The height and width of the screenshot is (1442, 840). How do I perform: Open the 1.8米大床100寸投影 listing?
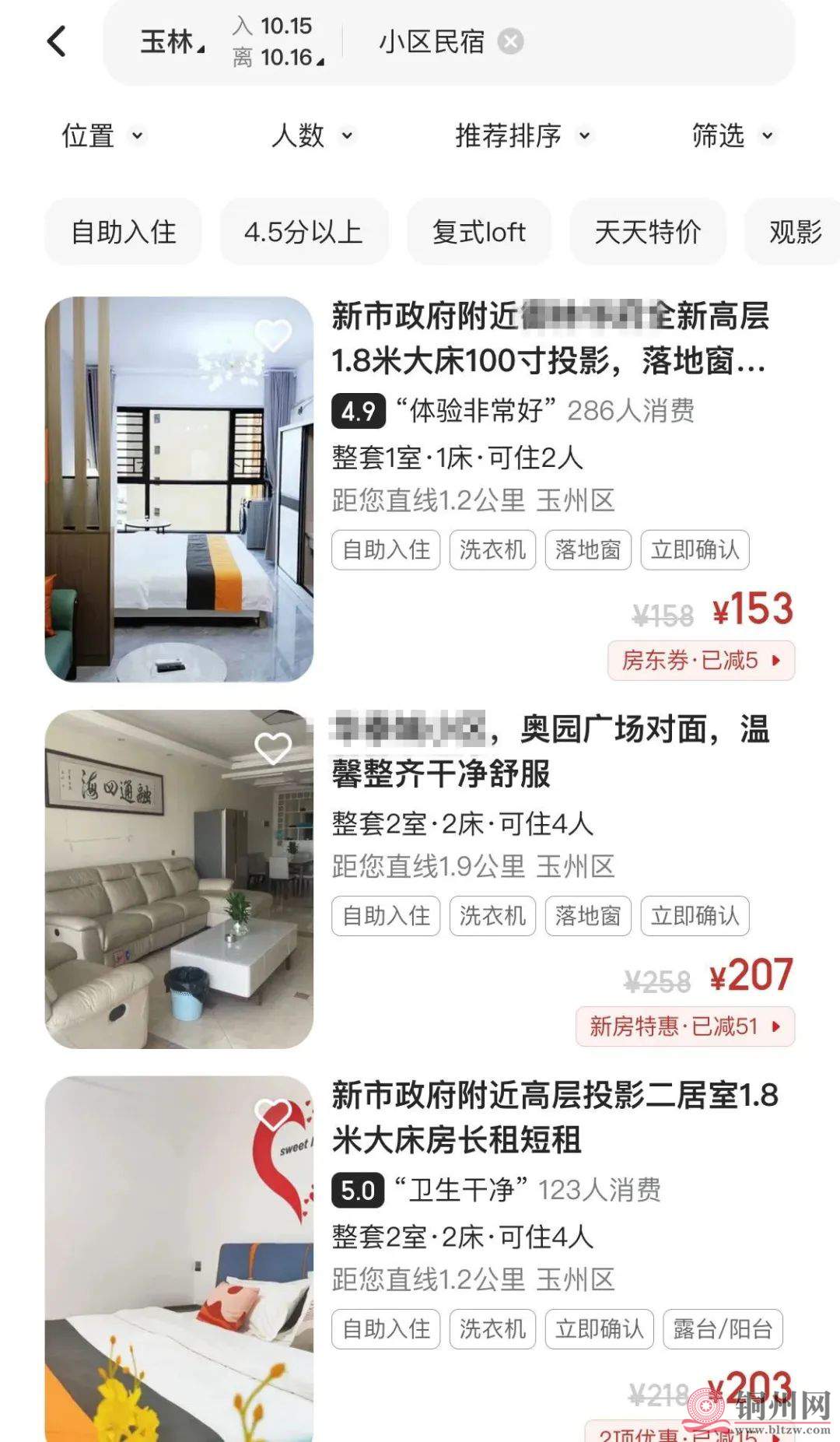[549, 338]
